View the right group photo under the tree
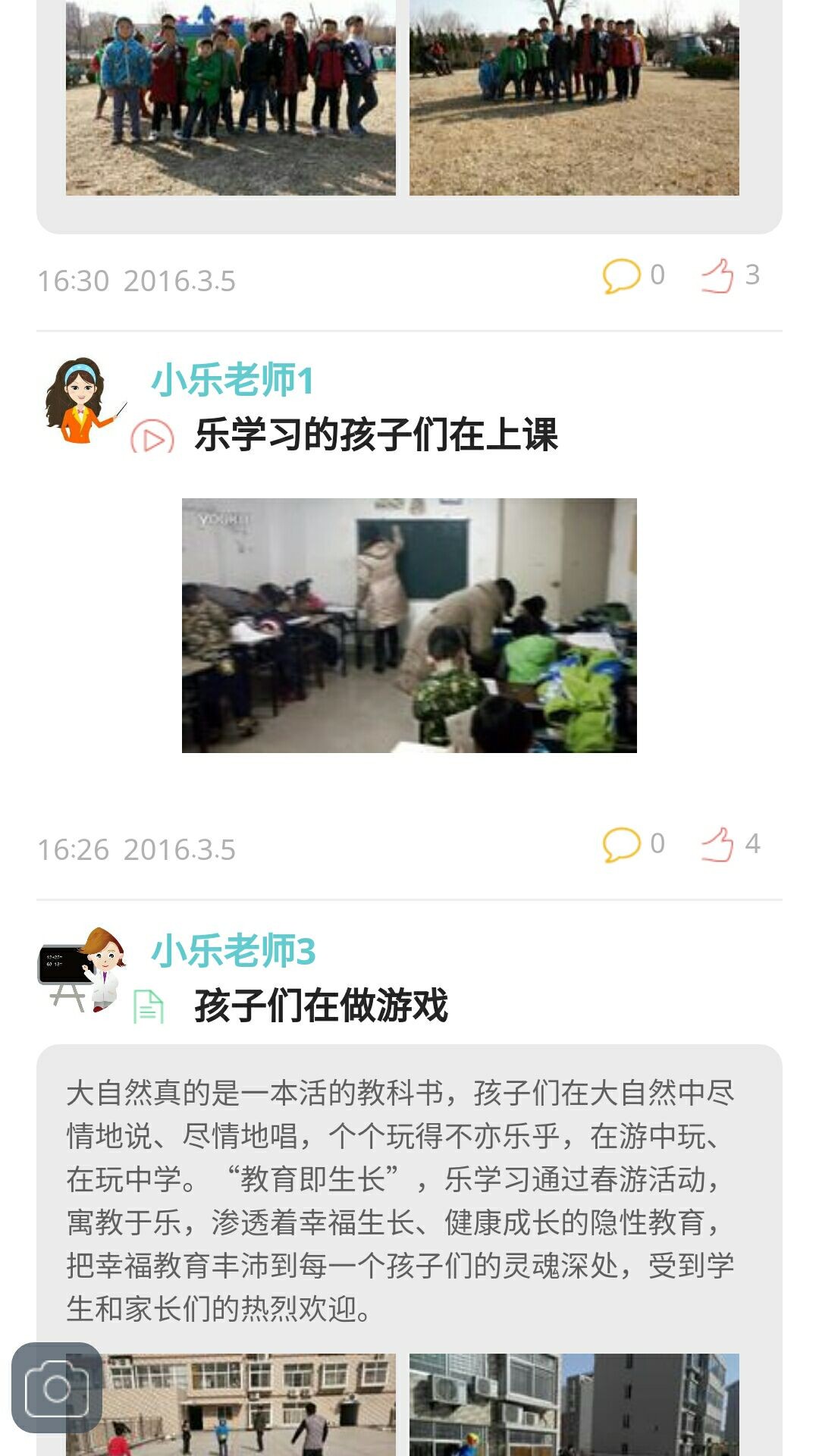 point(574,99)
